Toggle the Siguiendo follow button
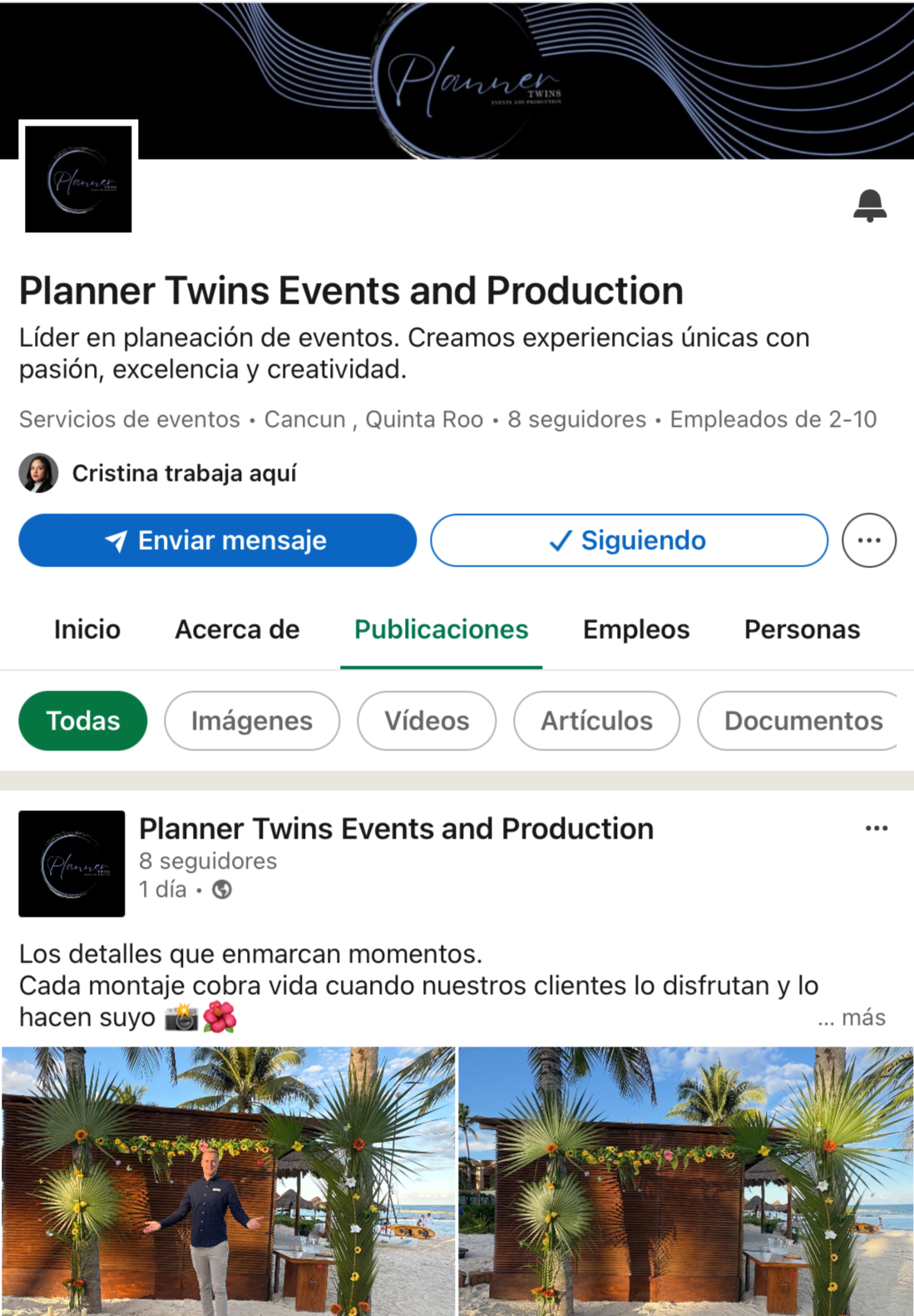914x1316 pixels. coord(629,541)
